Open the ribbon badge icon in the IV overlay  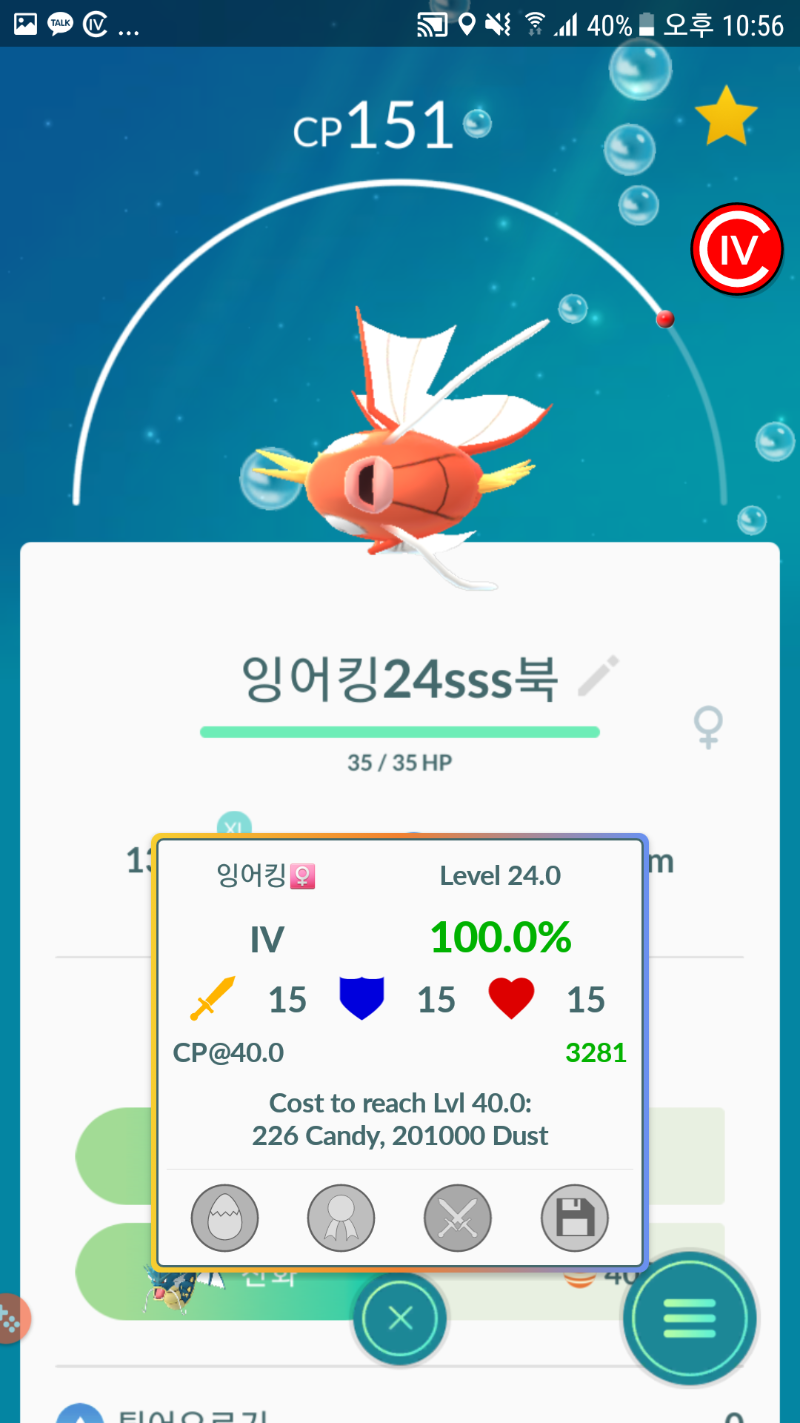tap(341, 1219)
